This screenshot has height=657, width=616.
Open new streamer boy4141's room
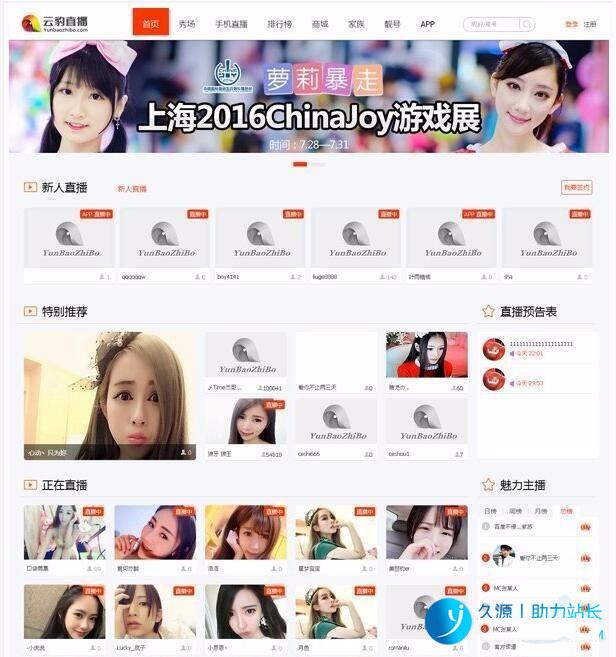coord(259,240)
